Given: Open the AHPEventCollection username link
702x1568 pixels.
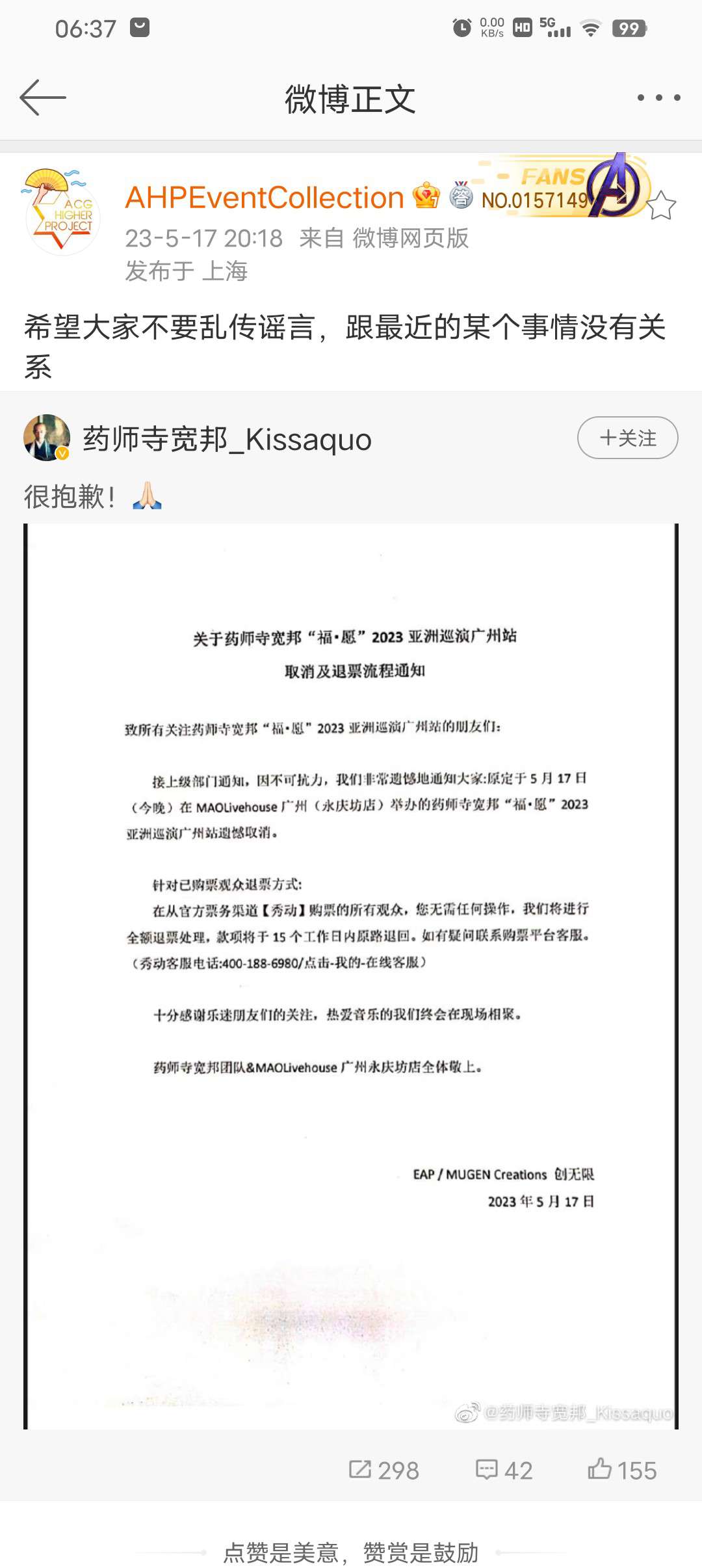Looking at the screenshot, I should tap(265, 198).
